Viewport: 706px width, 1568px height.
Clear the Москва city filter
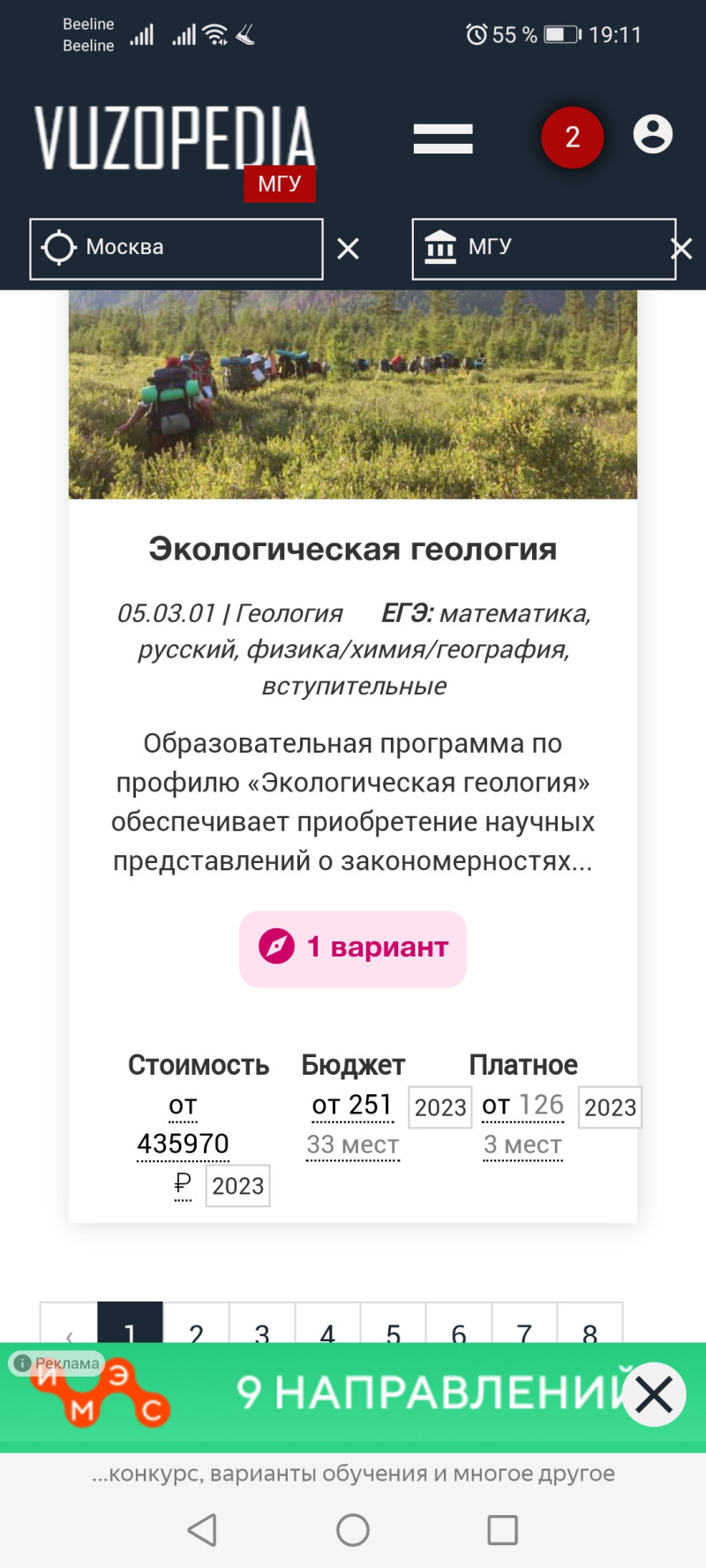pos(349,249)
